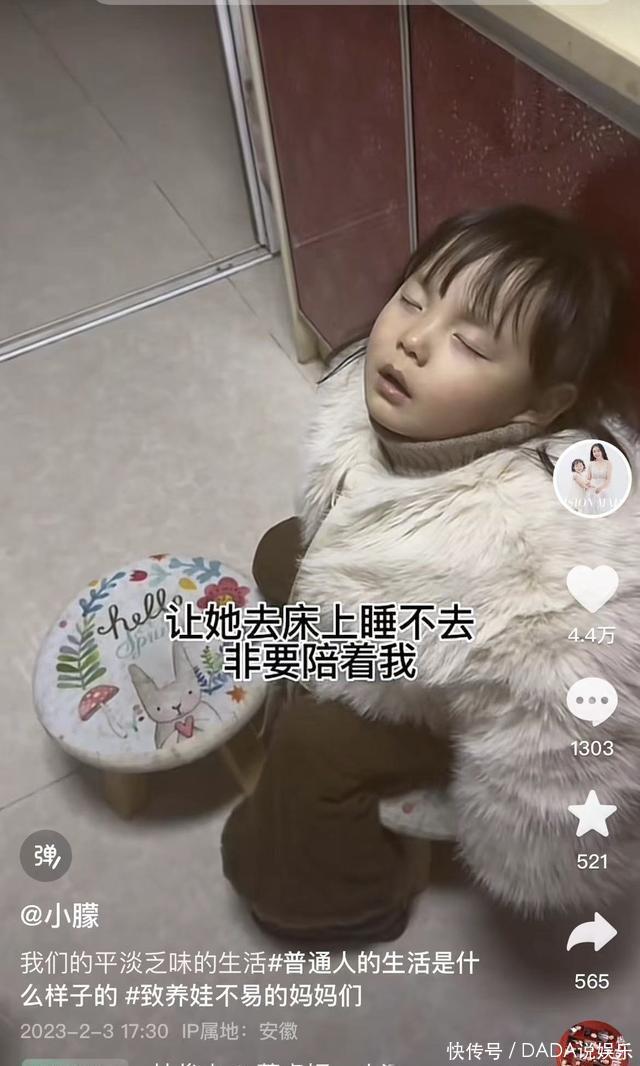Like this video with the heart icon
The height and width of the screenshot is (1066, 640).
pyautogui.click(x=592, y=589)
